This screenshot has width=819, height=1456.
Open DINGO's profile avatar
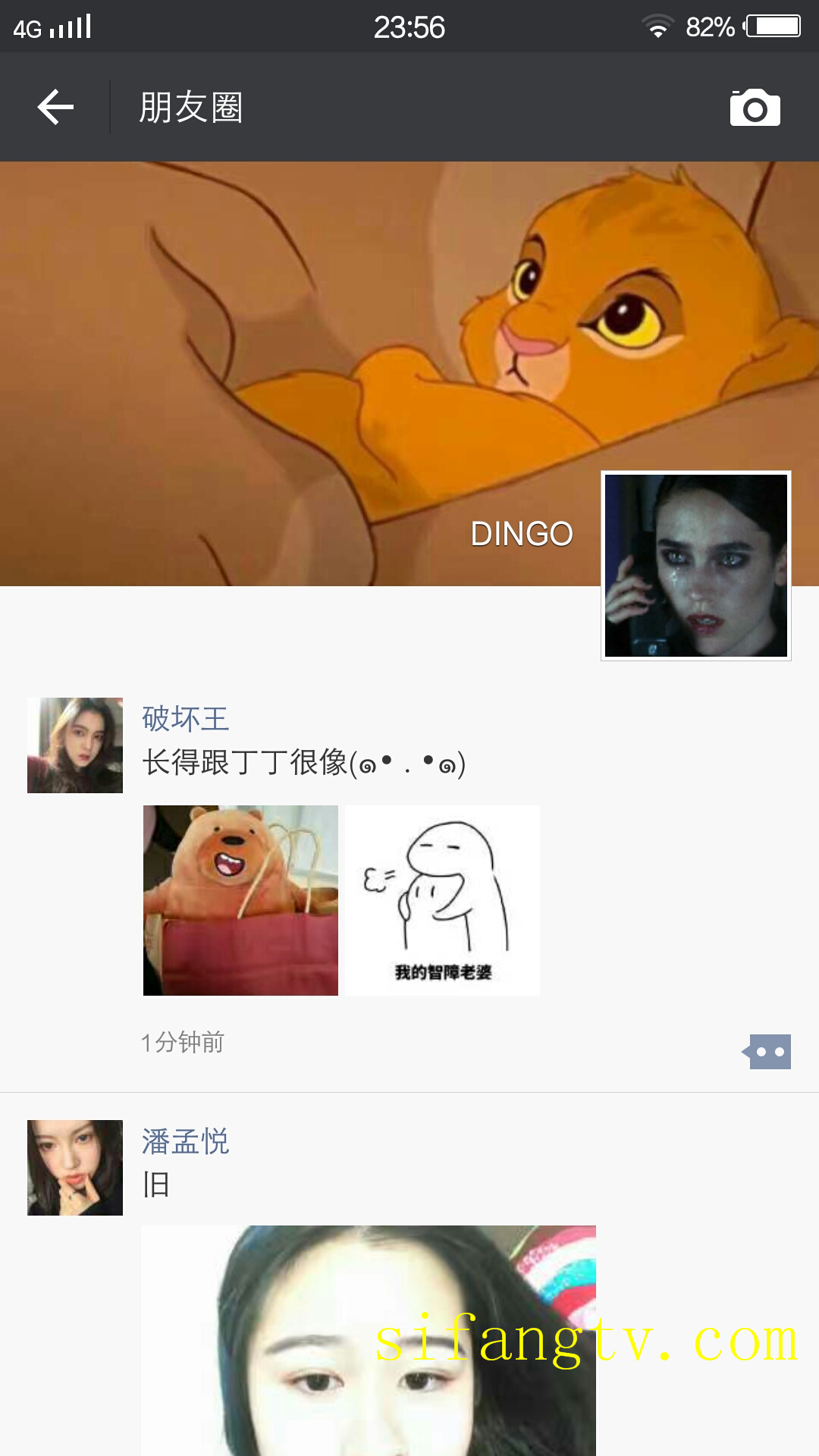click(695, 566)
